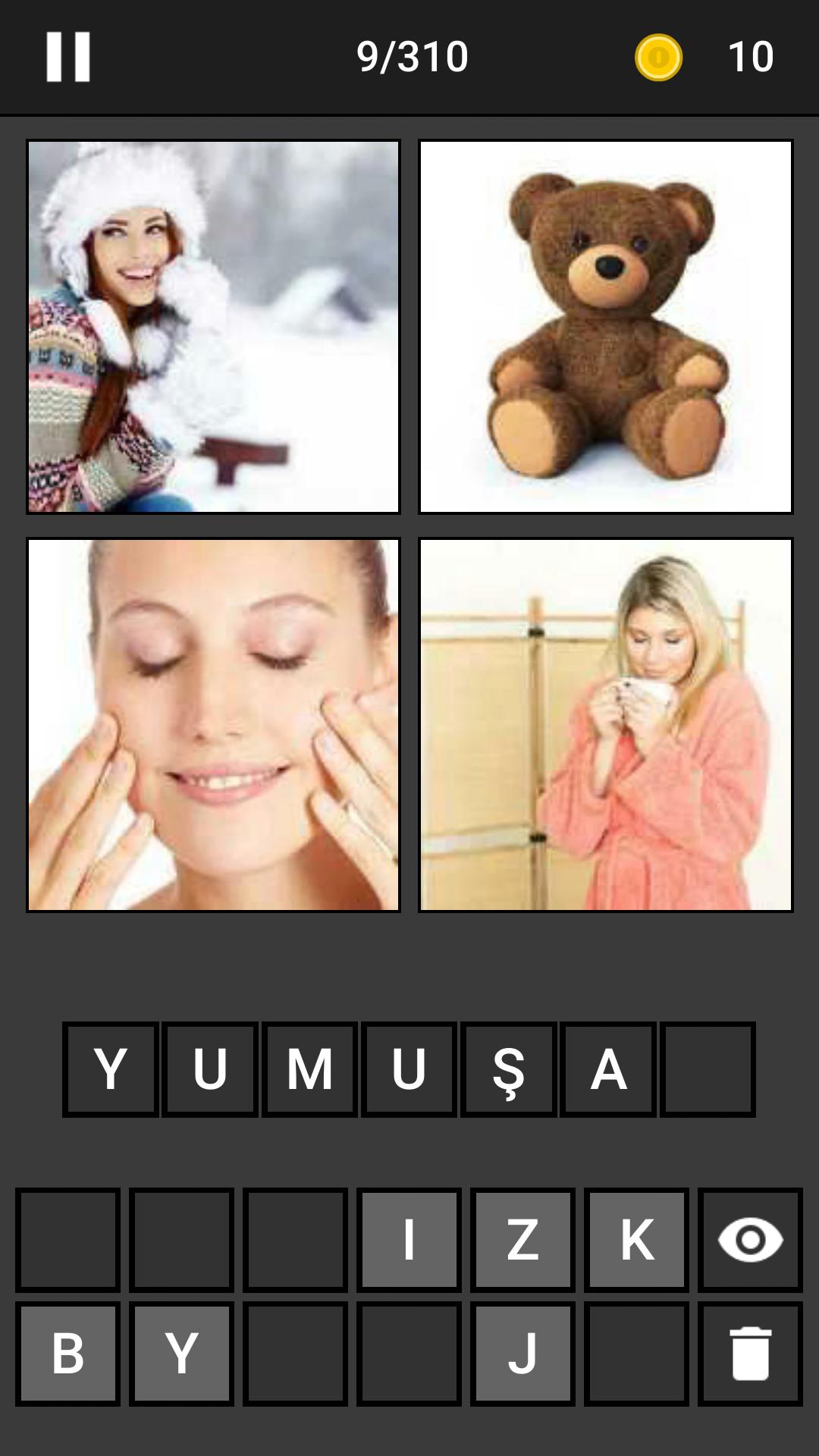
Task: Enlarge the woman in pink bathrobe picture
Action: point(605,724)
